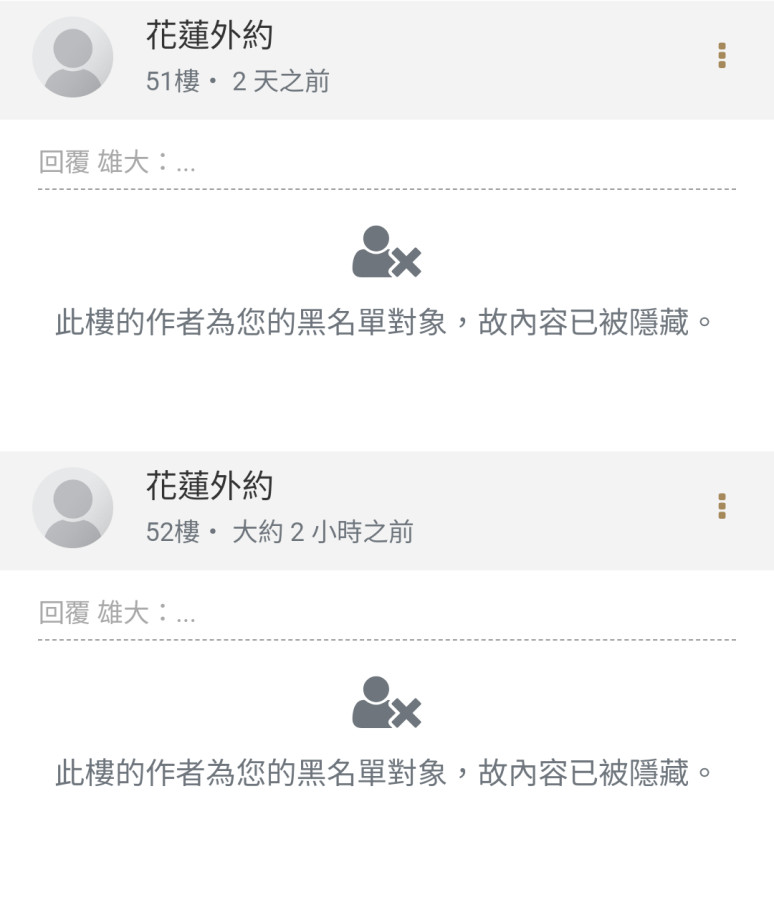View 花蓮外約 profile name on 52樓

coord(209,487)
